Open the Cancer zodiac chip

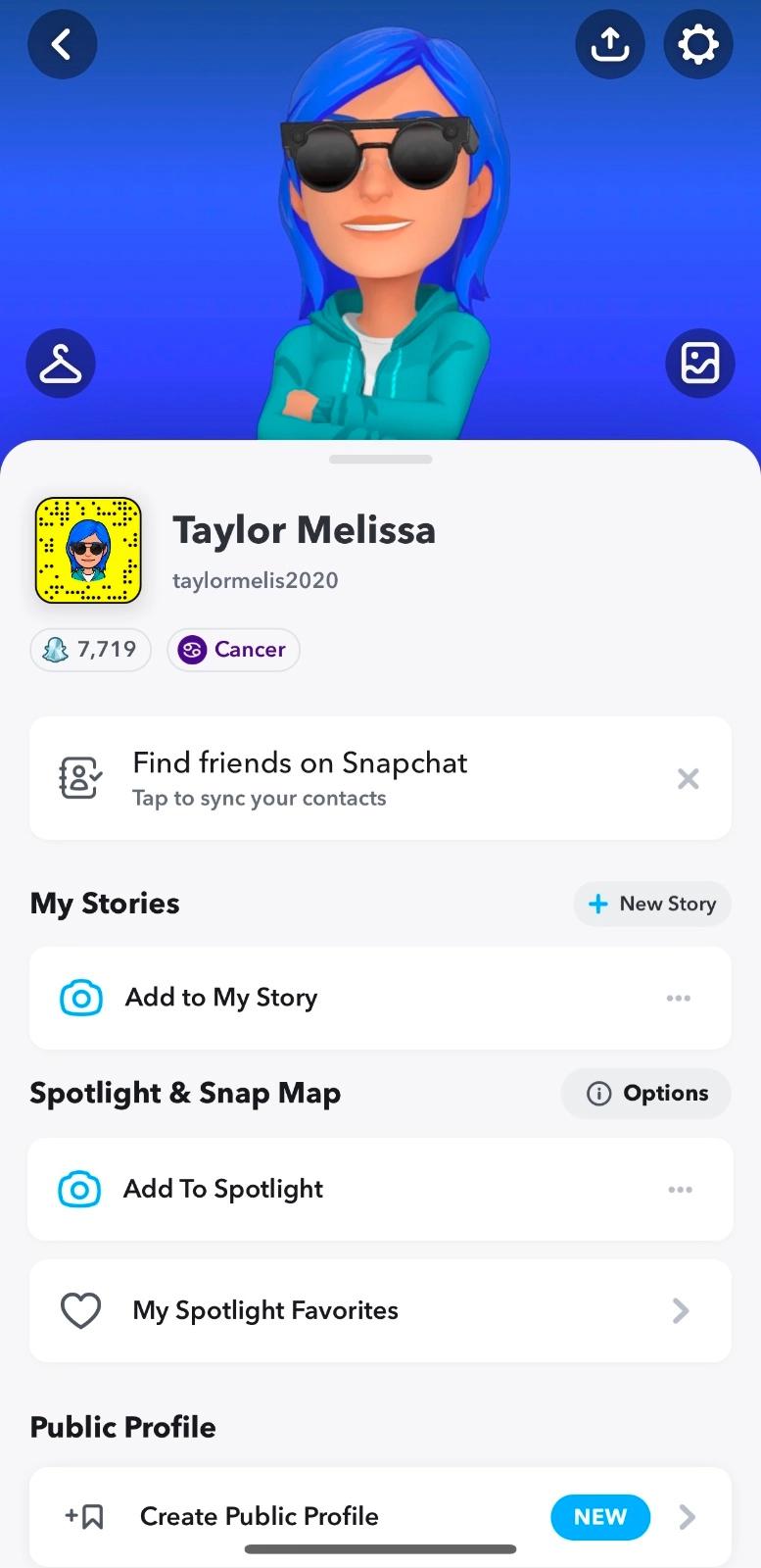[233, 650]
